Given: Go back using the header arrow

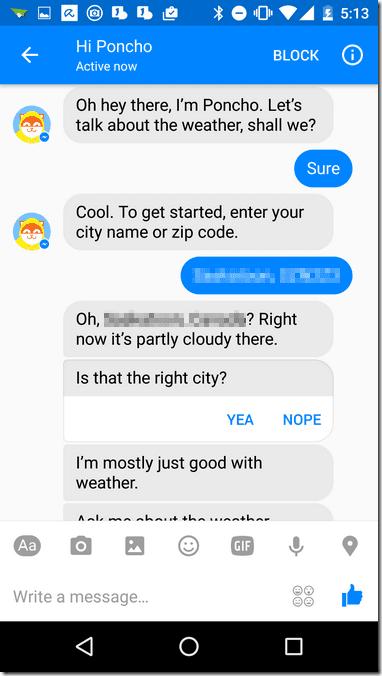Looking at the screenshot, I should pos(30,55).
